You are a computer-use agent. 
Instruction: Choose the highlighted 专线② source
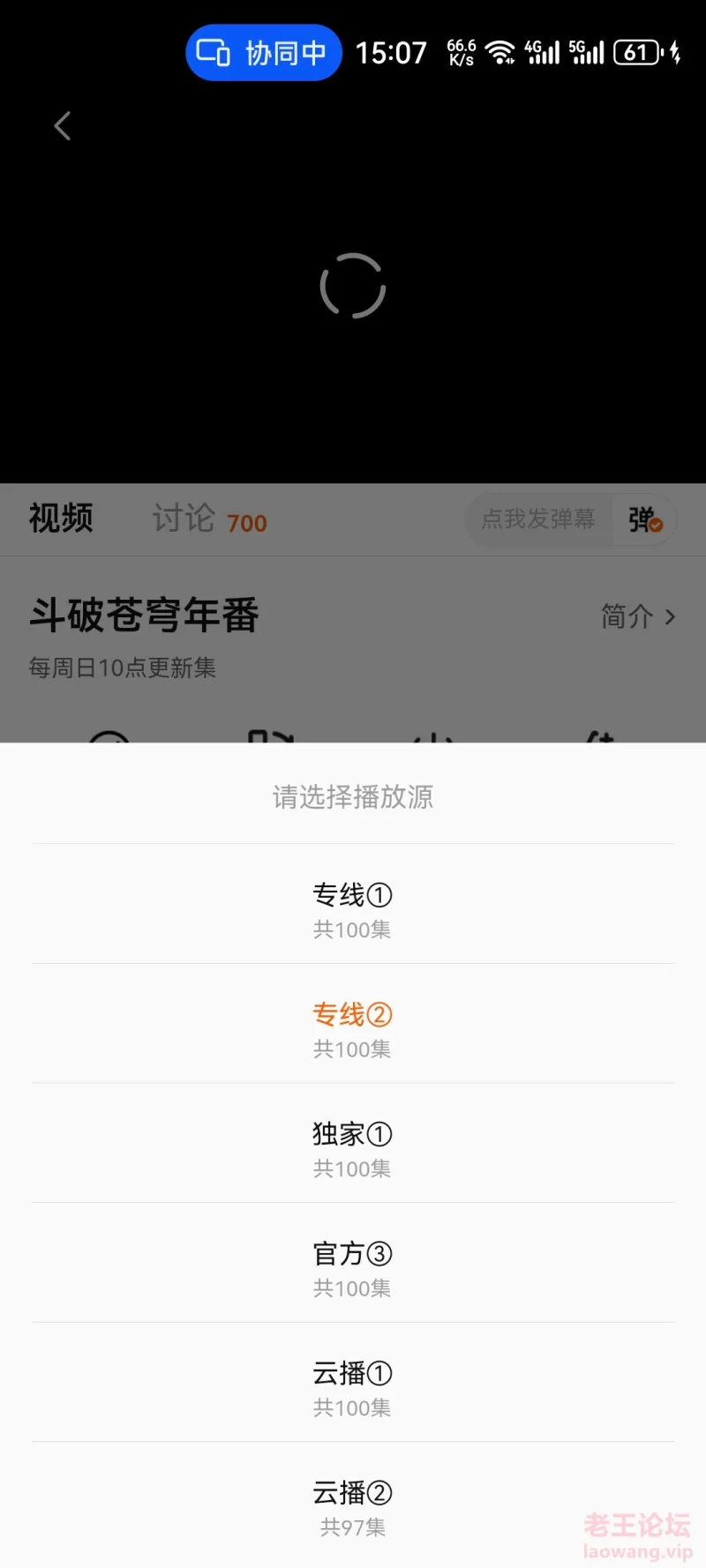coord(353,1024)
